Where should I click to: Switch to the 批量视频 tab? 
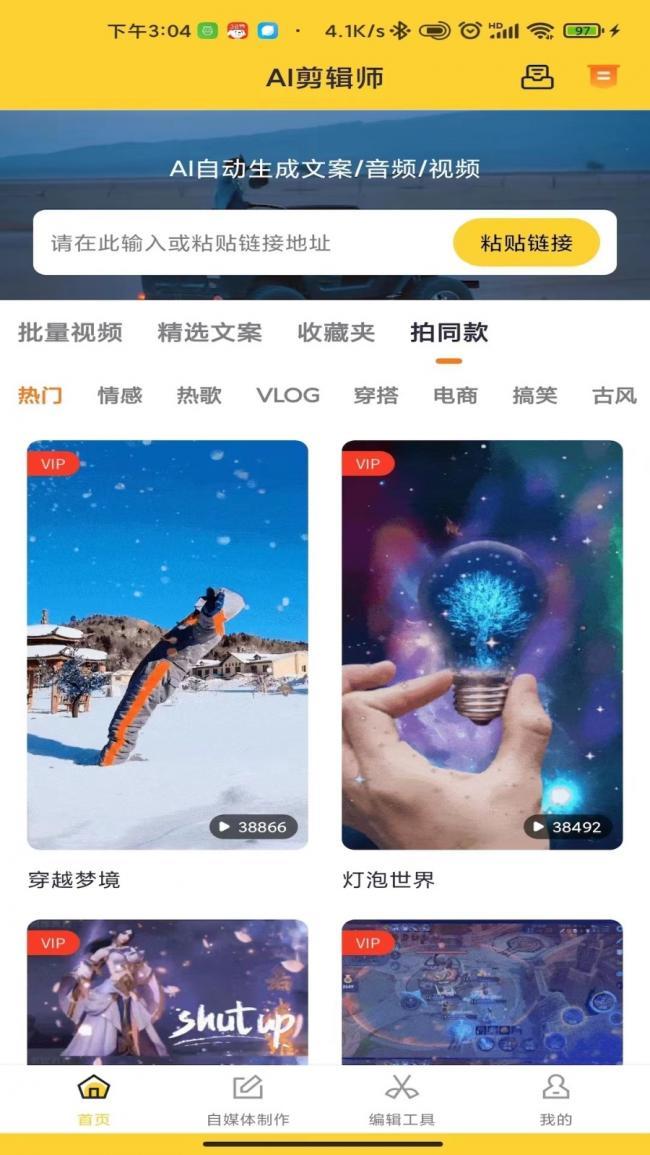(70, 333)
